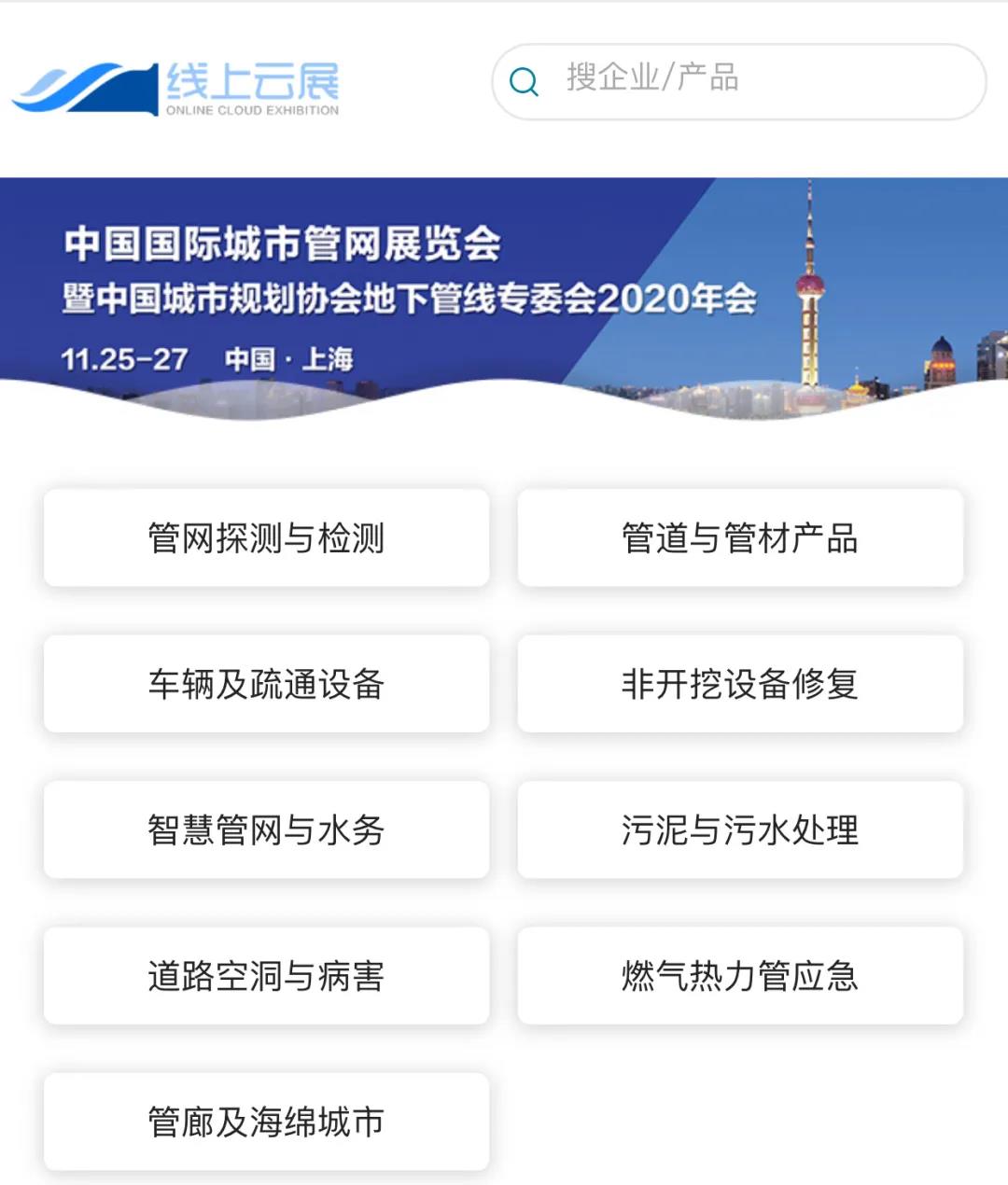Select the 燃气热力管应急 category
Screen dimensions: 1008x1185
[x=740, y=976]
